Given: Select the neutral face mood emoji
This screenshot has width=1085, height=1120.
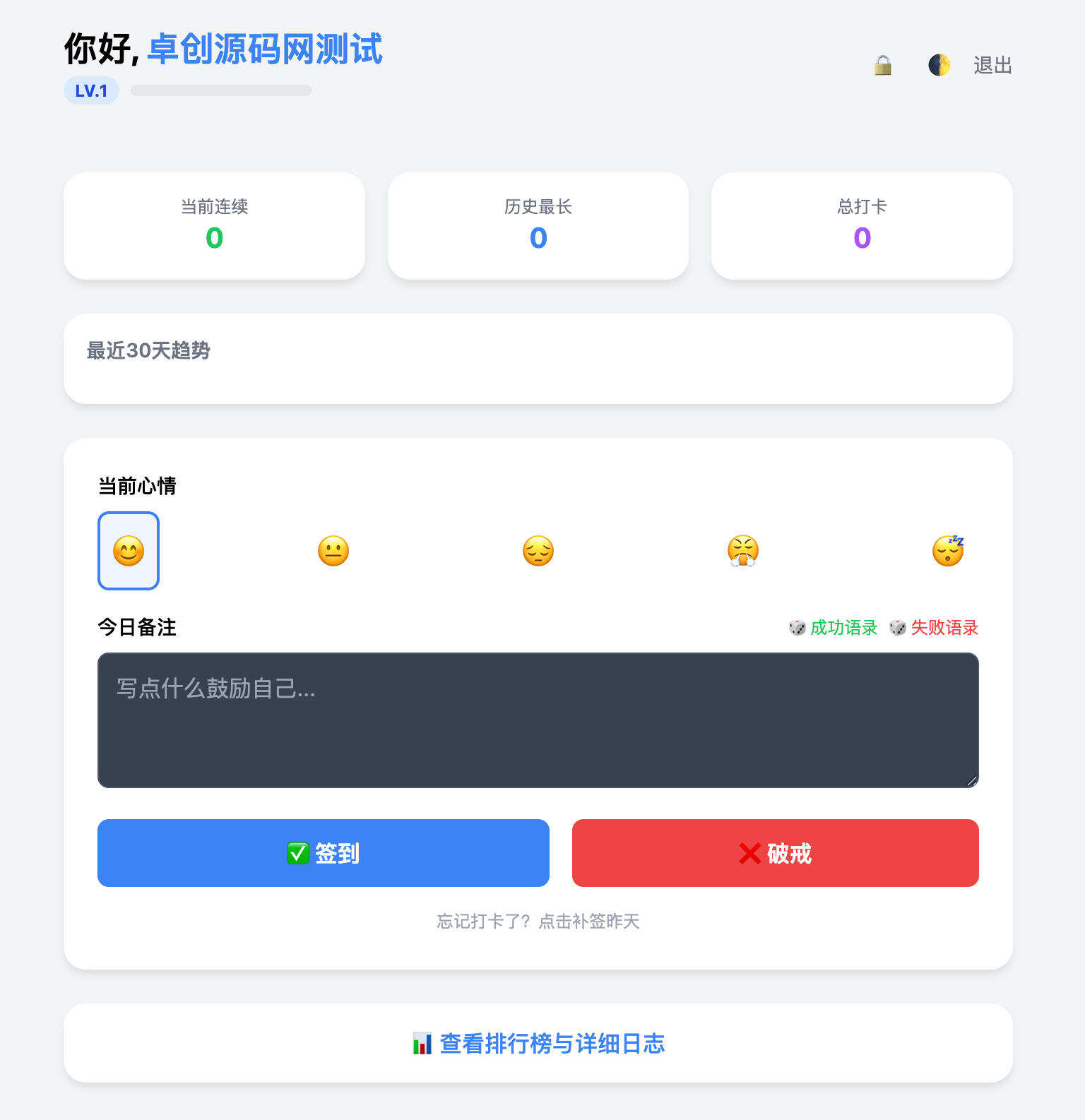Looking at the screenshot, I should [333, 552].
